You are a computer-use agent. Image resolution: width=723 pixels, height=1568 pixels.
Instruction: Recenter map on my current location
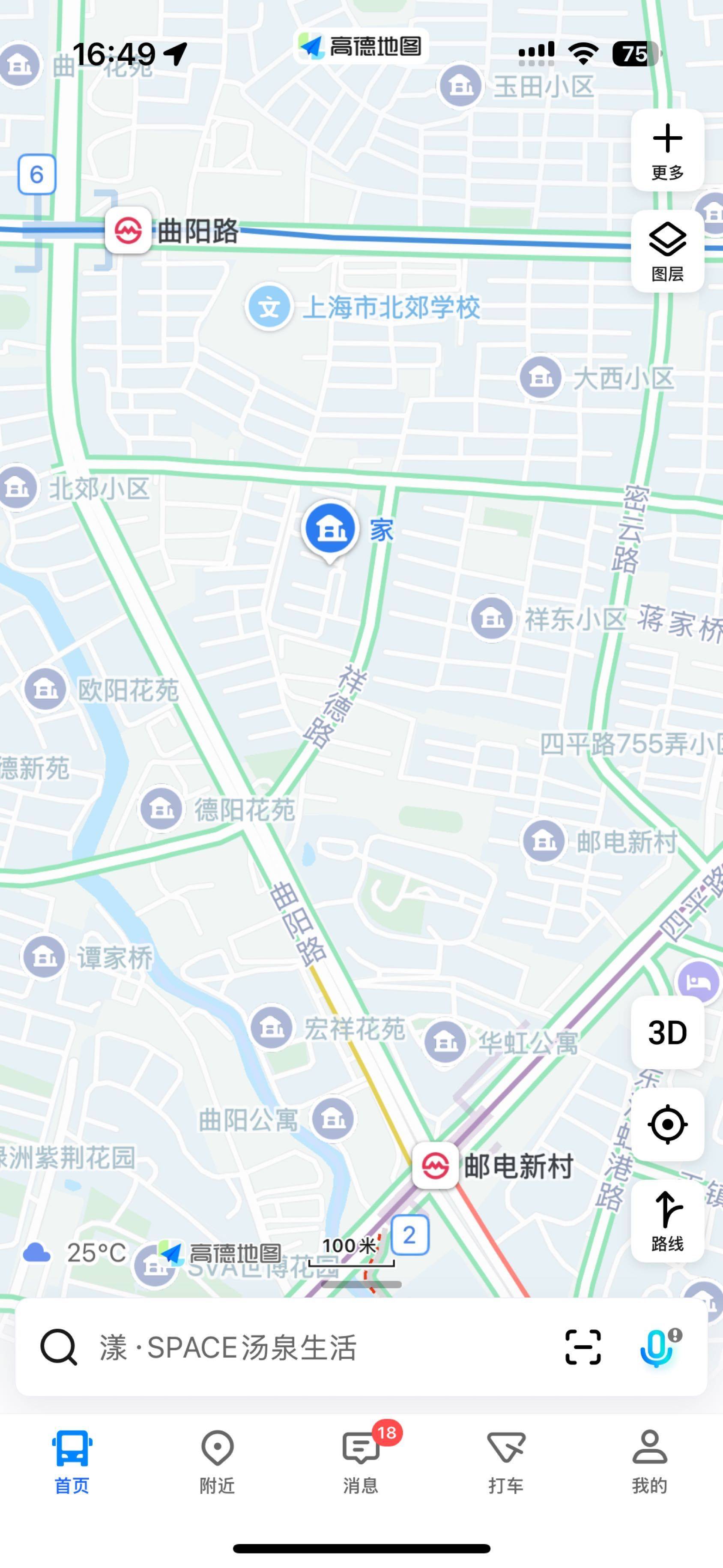click(x=668, y=1124)
